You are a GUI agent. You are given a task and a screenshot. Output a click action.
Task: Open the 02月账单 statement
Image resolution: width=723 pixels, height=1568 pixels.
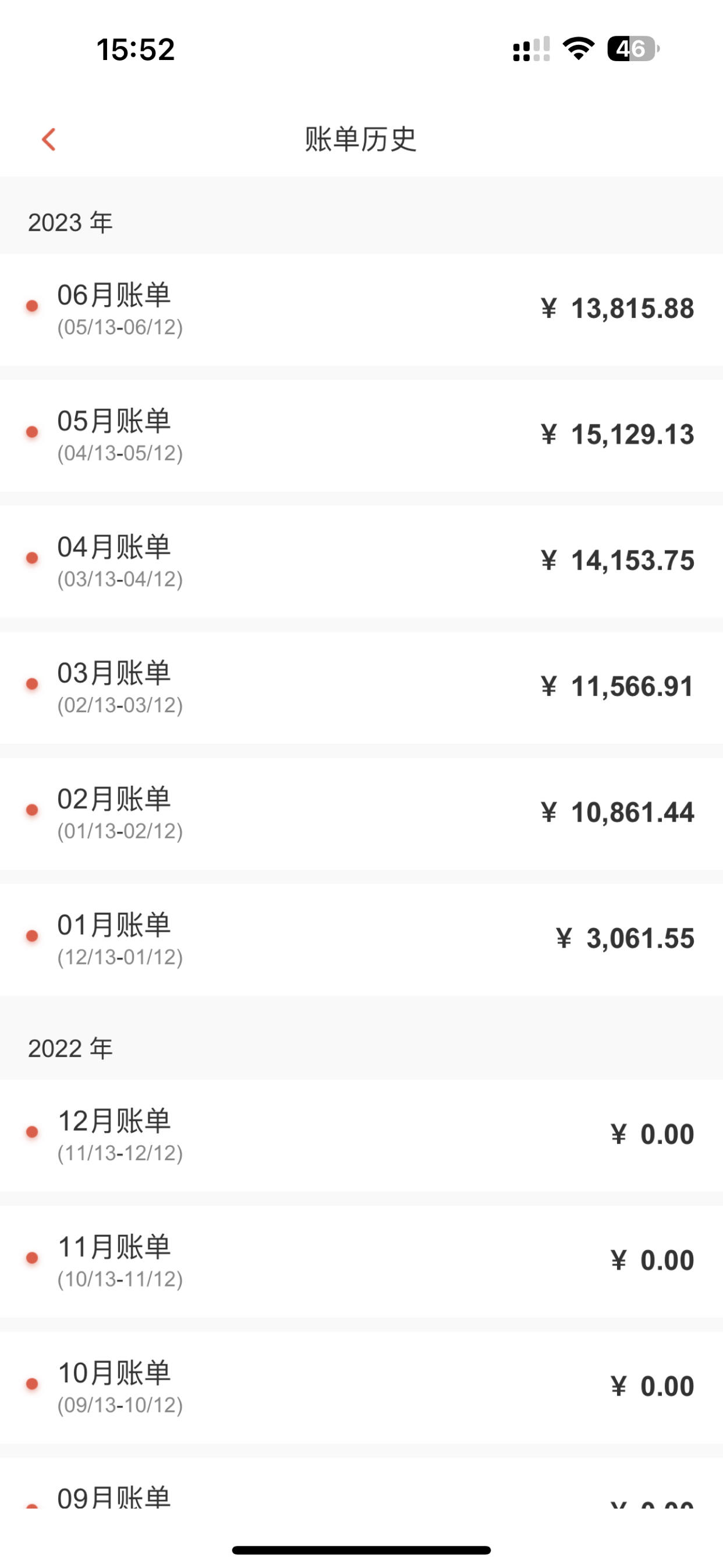click(x=361, y=813)
